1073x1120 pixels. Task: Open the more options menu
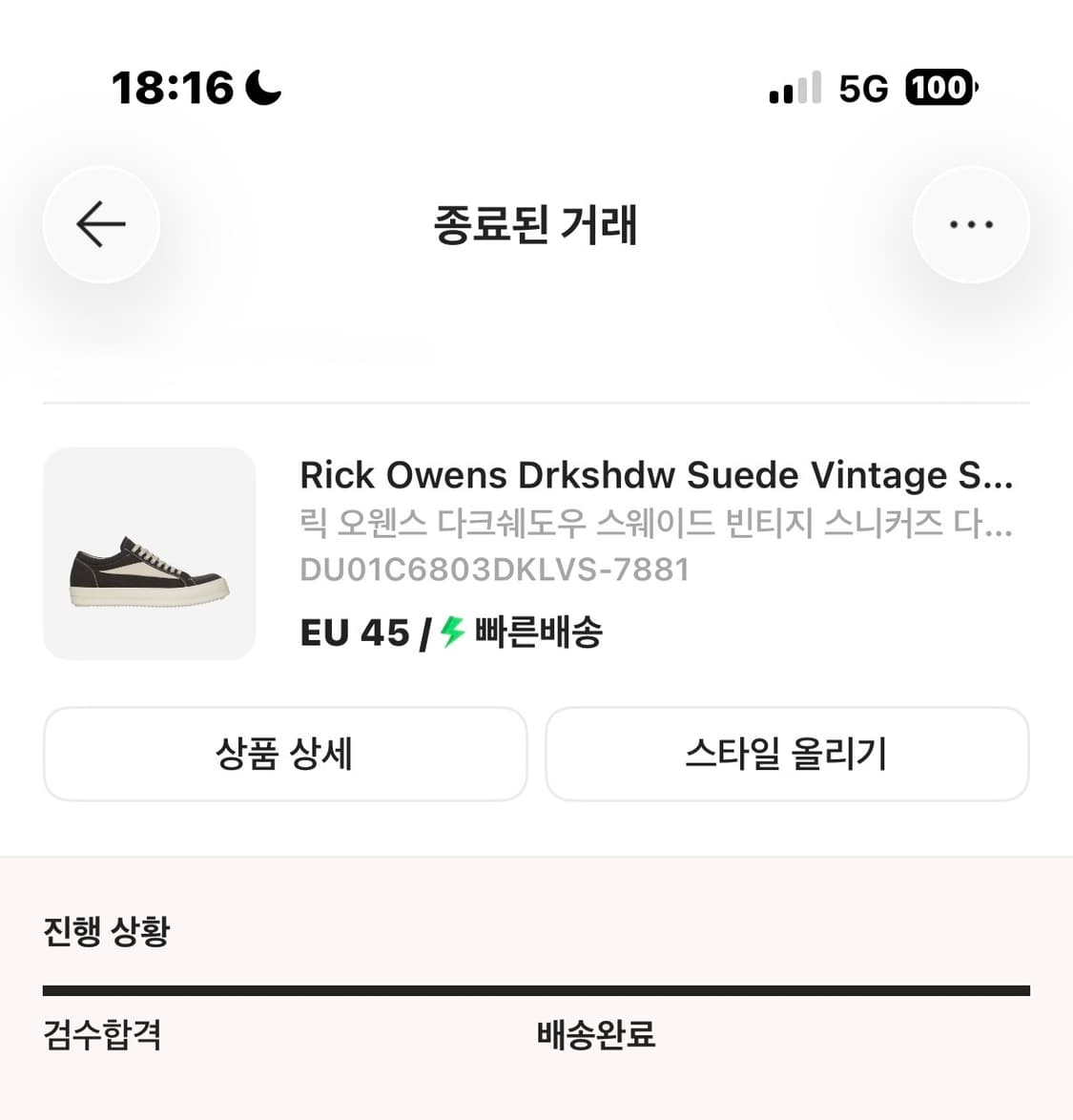click(x=971, y=224)
